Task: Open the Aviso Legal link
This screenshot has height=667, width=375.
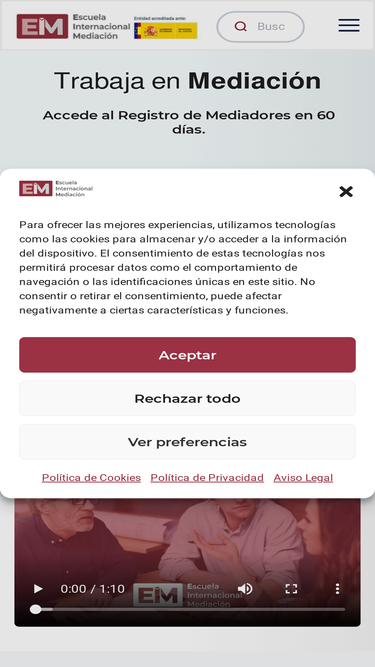Action: [303, 478]
